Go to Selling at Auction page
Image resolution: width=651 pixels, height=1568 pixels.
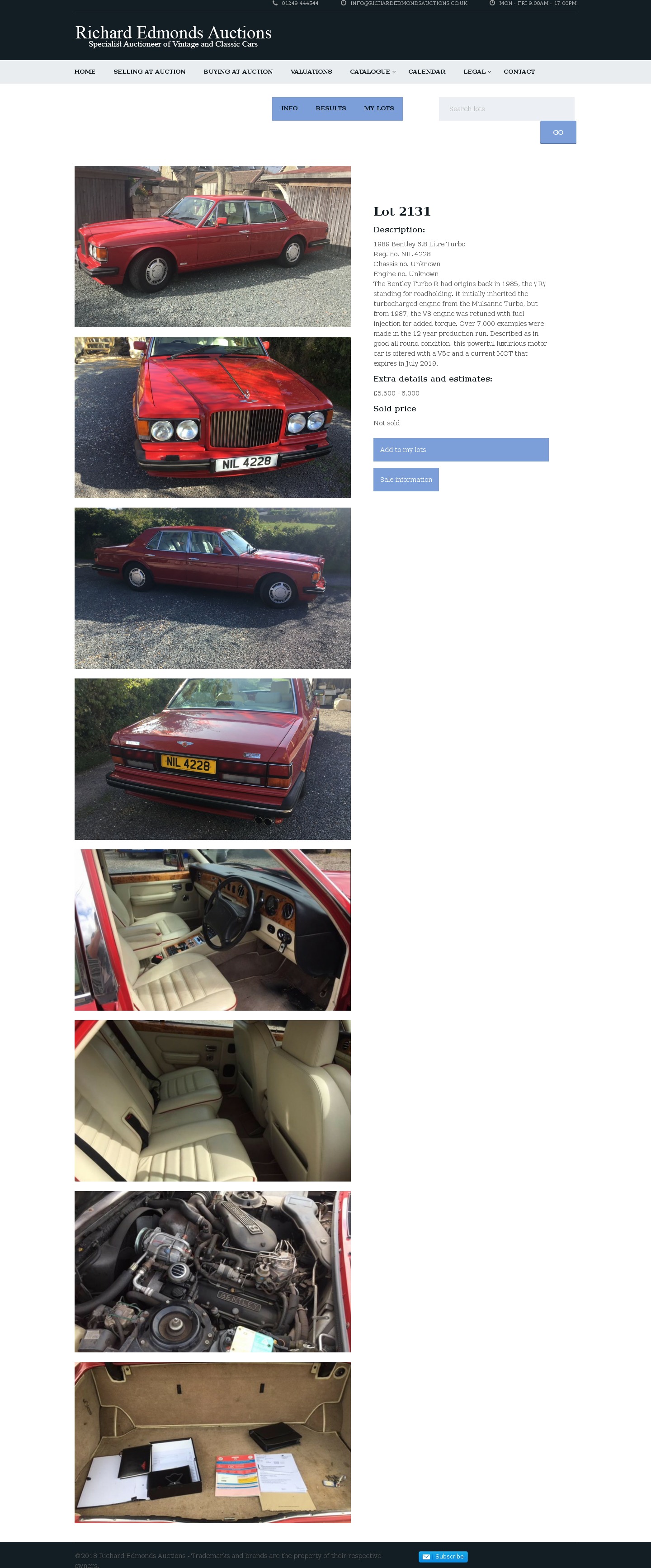click(x=149, y=72)
